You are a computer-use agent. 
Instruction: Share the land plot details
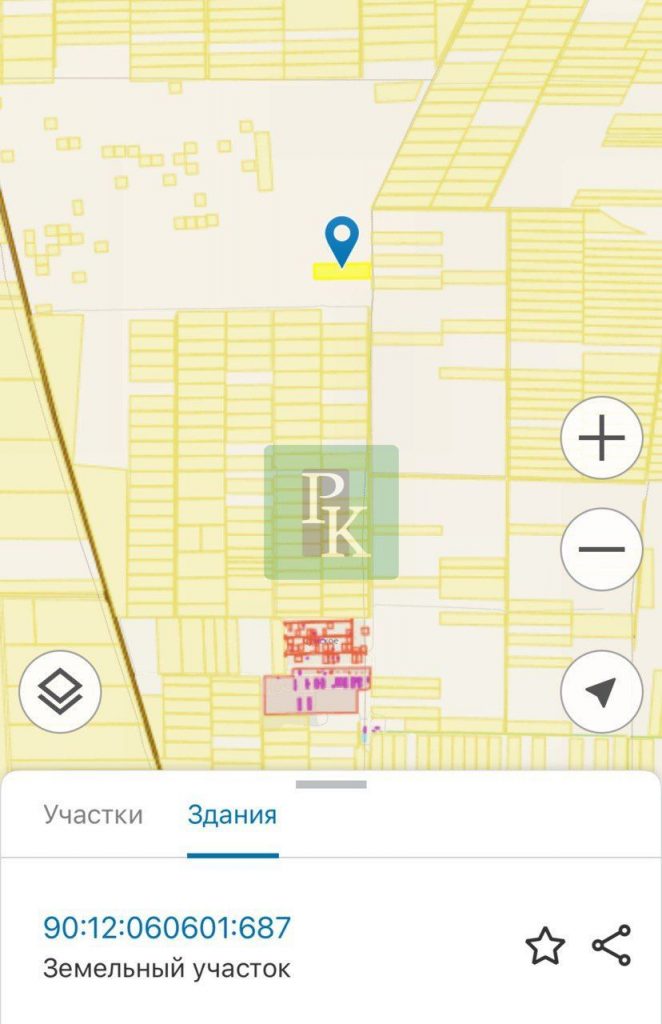point(611,946)
